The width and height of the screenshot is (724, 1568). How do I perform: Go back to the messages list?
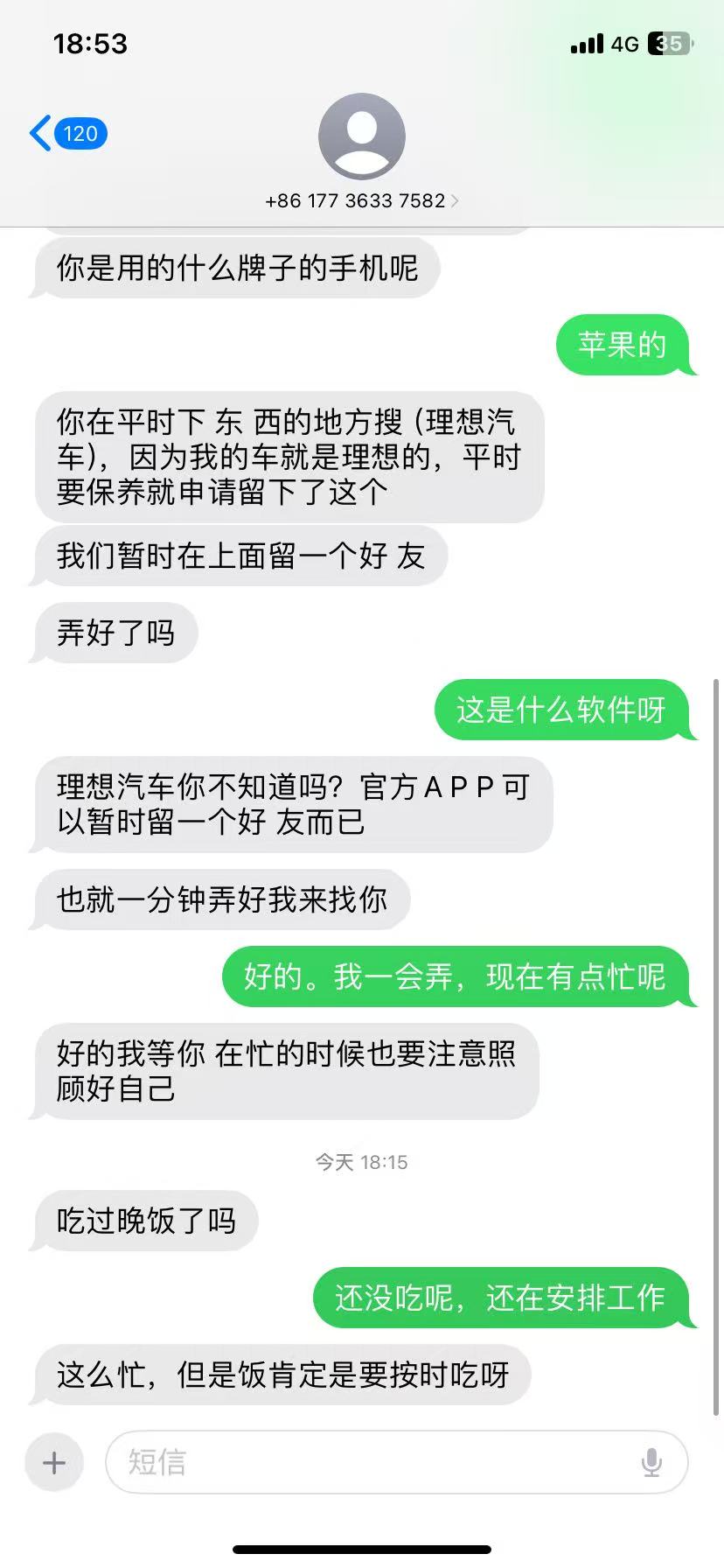click(66, 134)
